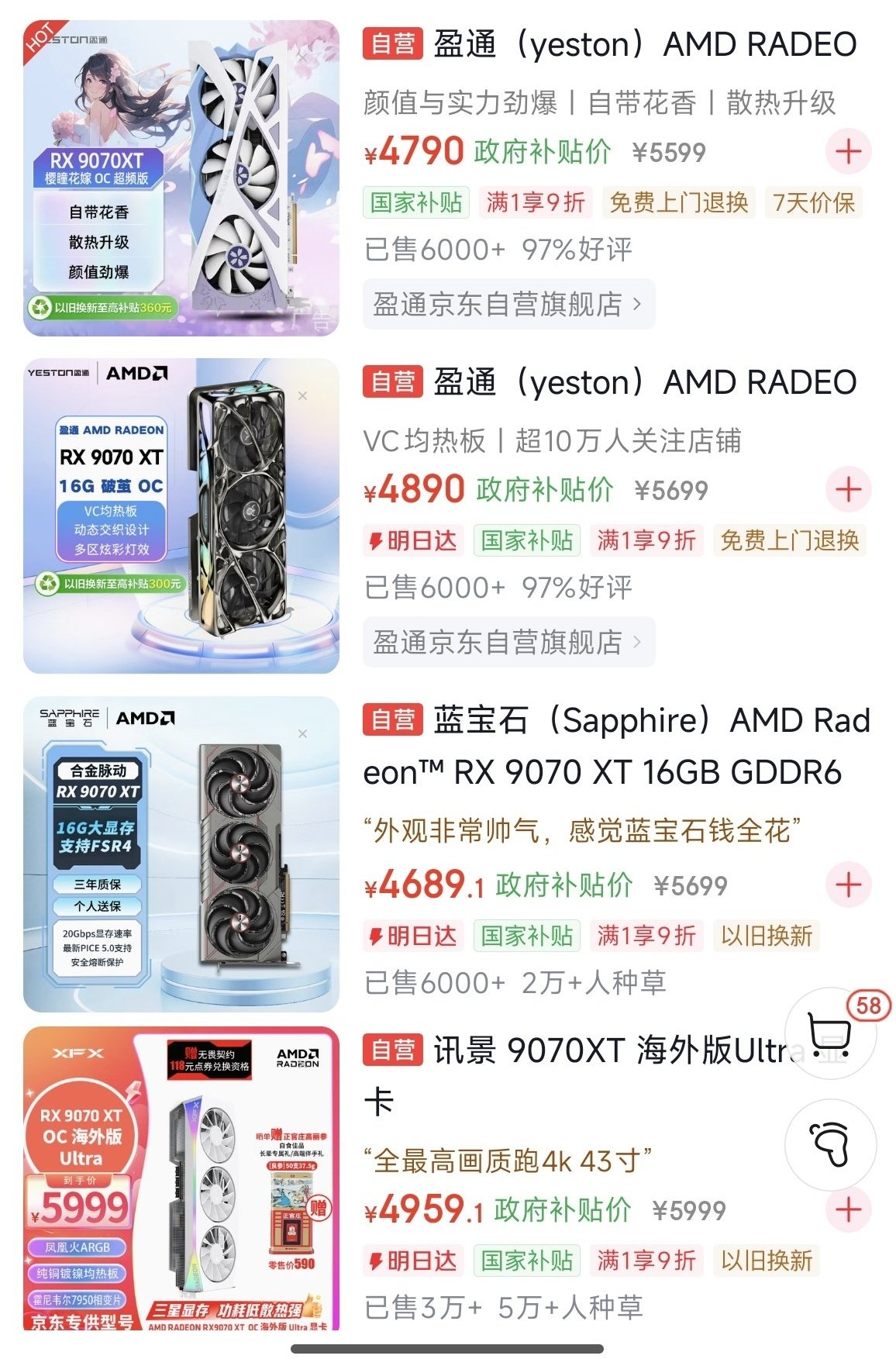The width and height of the screenshot is (896, 1359).
Task: Add the Sapphire ¥4689.1 card to cart
Action: 848,885
